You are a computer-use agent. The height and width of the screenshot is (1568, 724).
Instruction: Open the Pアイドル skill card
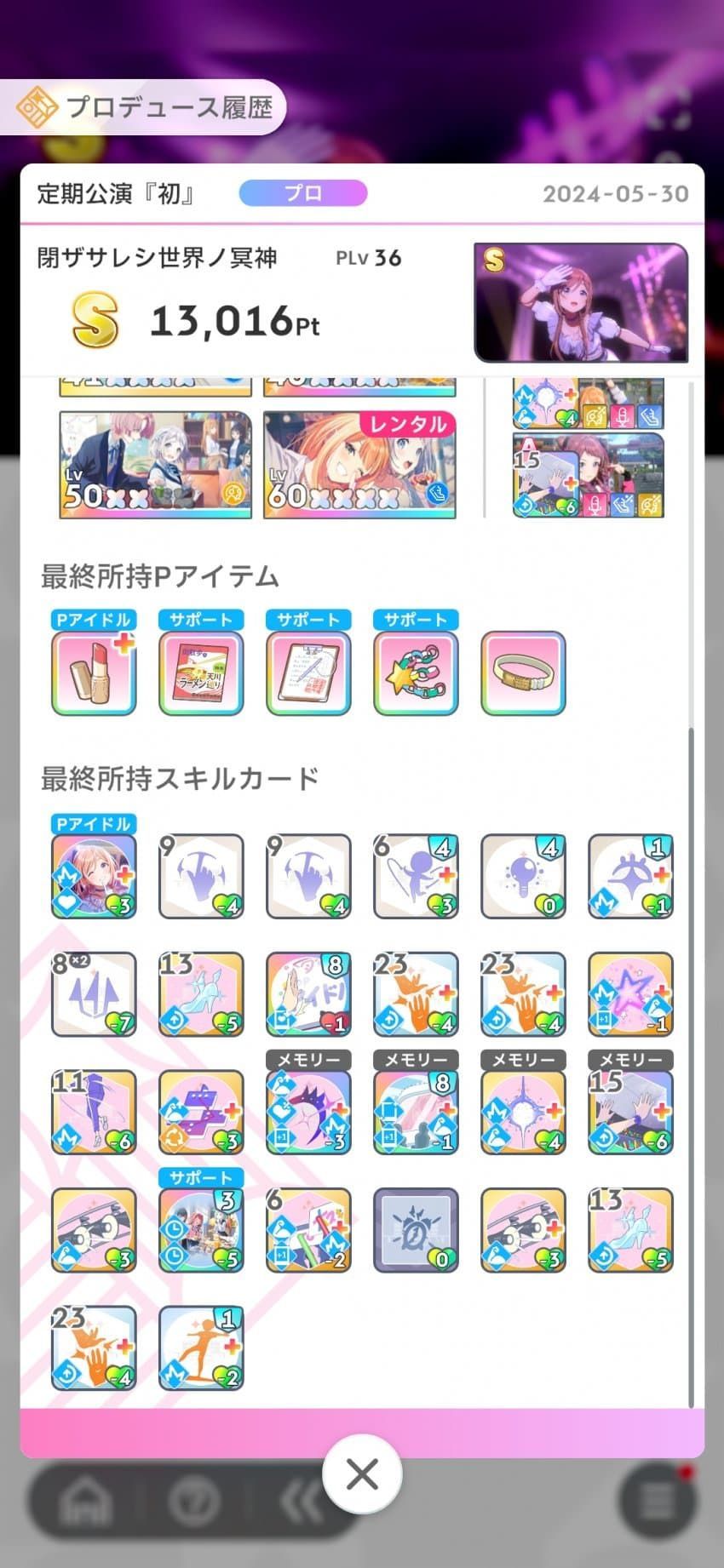pyautogui.click(x=94, y=876)
